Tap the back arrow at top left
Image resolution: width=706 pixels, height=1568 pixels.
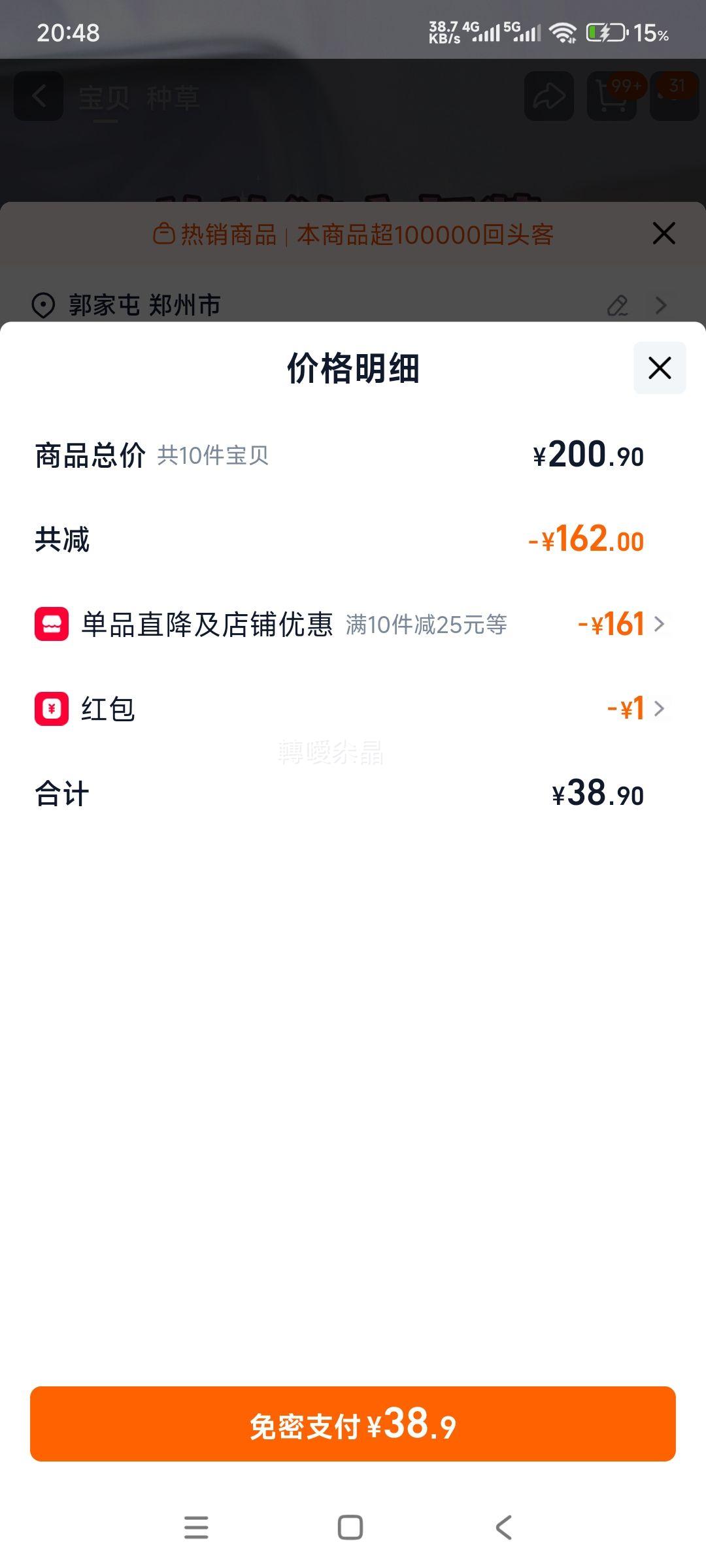[38, 97]
